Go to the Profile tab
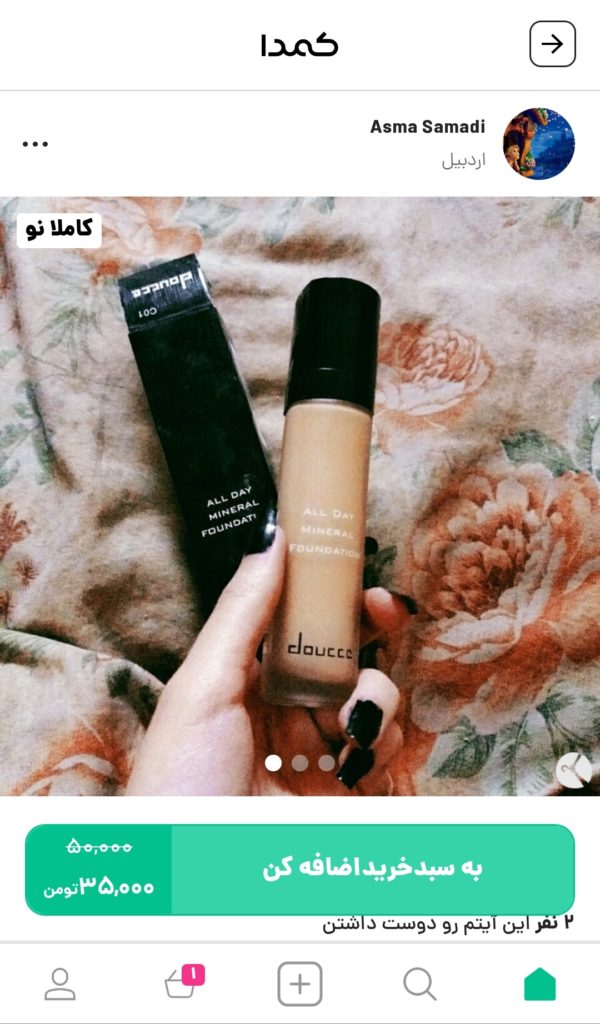600x1024 pixels. (x=60, y=984)
